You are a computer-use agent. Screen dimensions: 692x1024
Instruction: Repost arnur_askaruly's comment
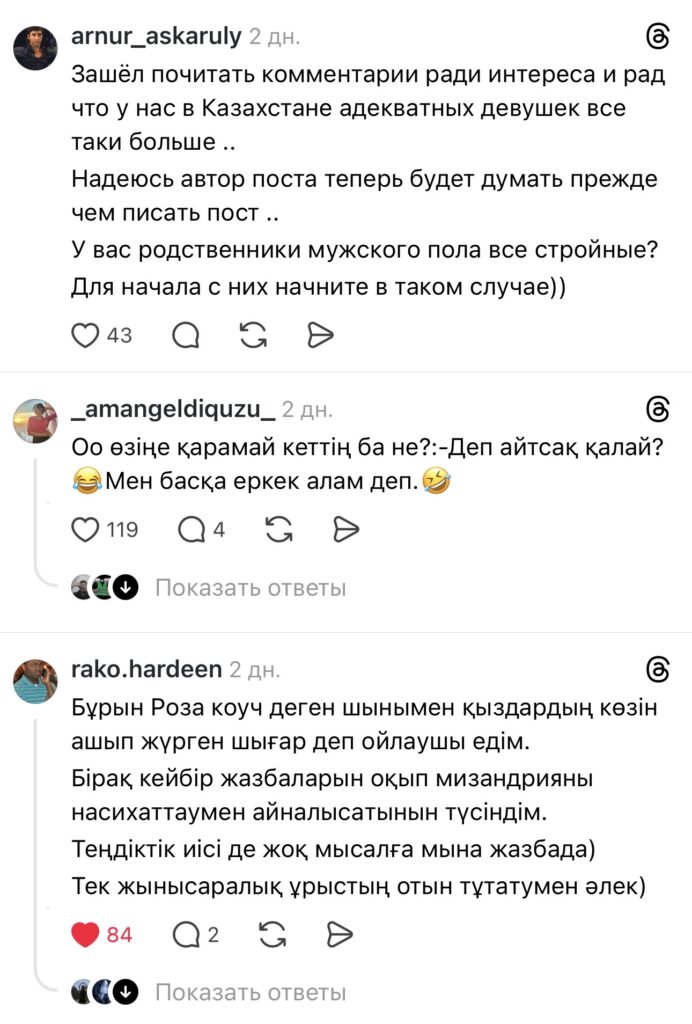pyautogui.click(x=253, y=335)
